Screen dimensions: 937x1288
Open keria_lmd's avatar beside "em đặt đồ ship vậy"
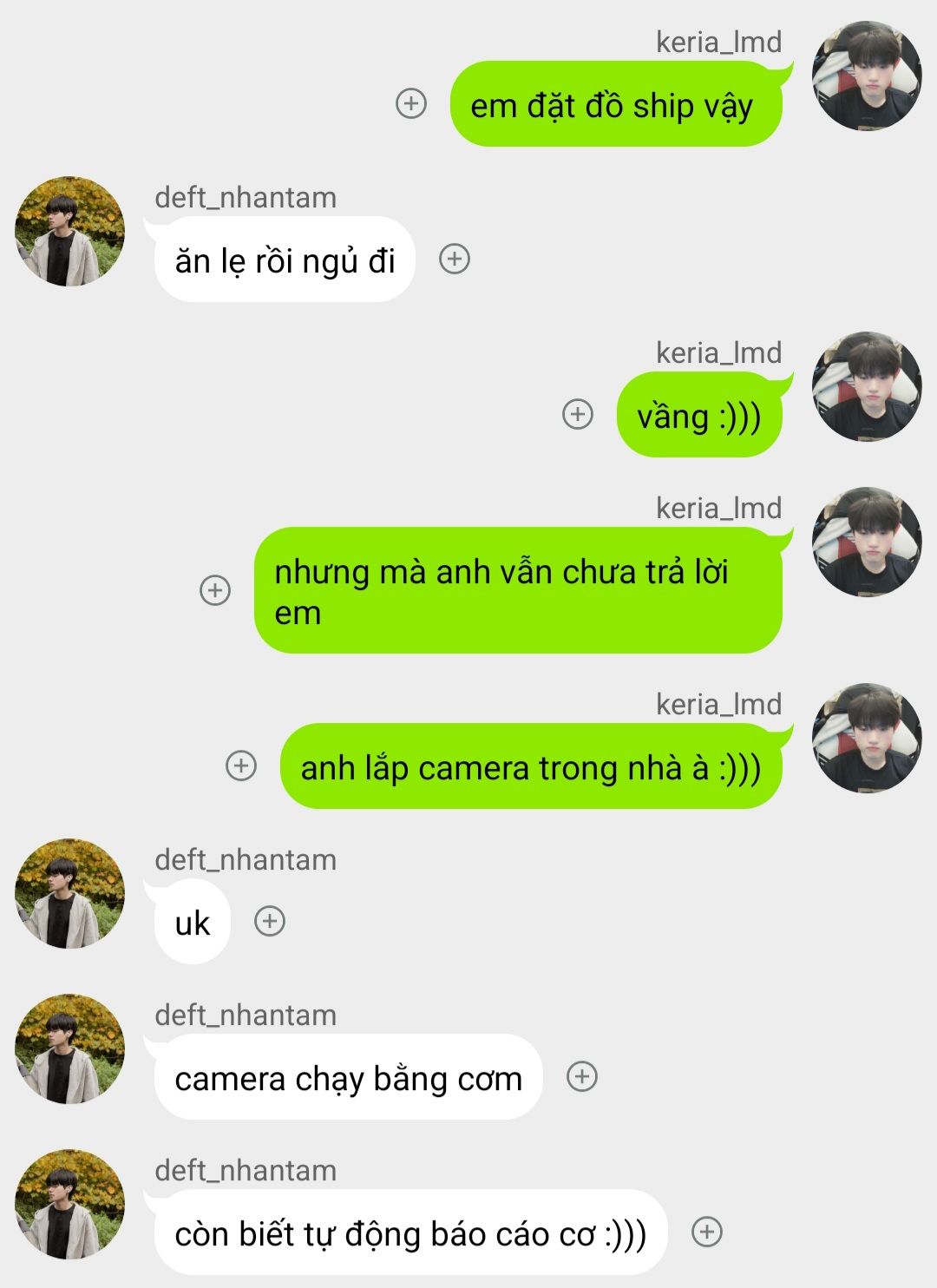[x=866, y=76]
